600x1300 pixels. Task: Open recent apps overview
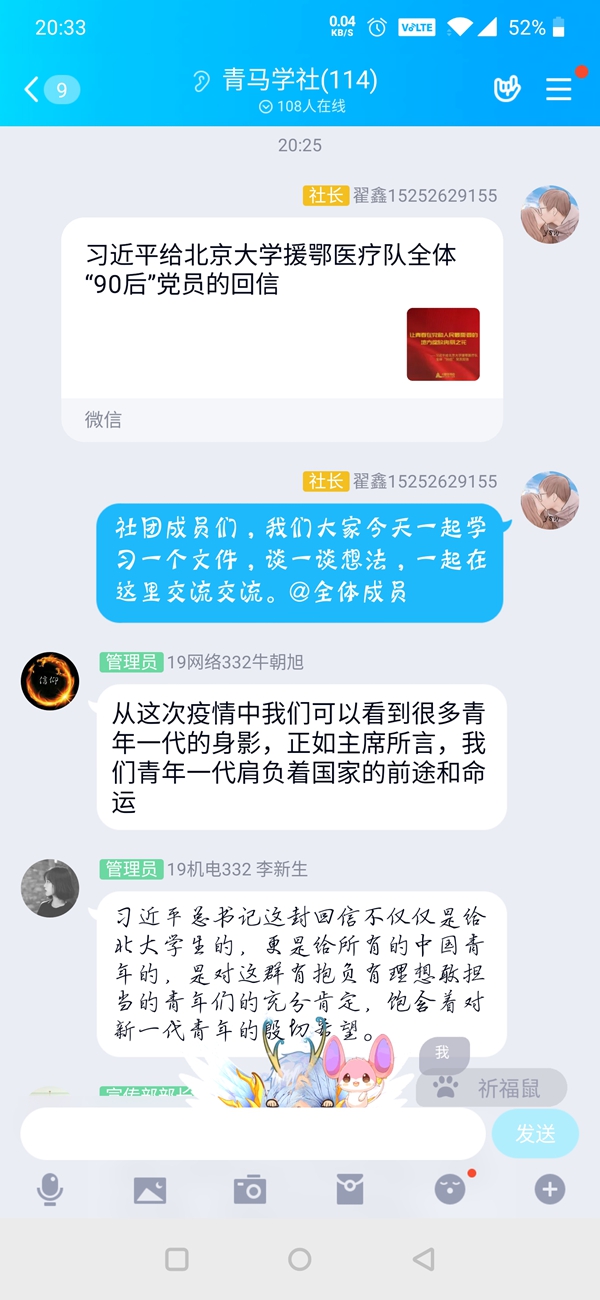pos(177,1259)
